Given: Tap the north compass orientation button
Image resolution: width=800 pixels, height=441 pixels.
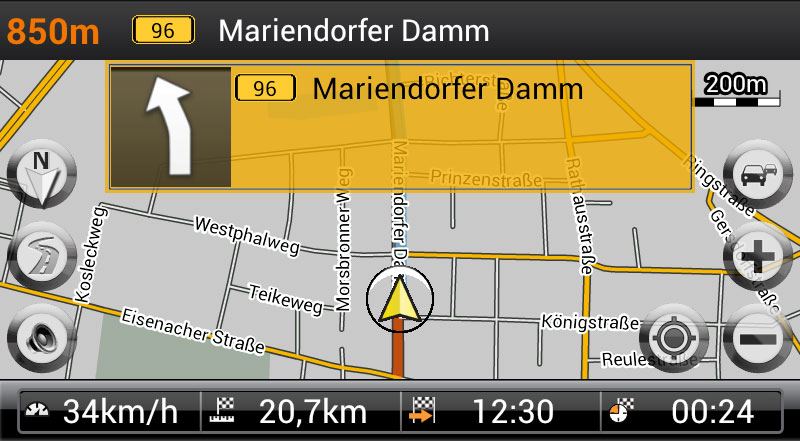Looking at the screenshot, I should (x=41, y=174).
